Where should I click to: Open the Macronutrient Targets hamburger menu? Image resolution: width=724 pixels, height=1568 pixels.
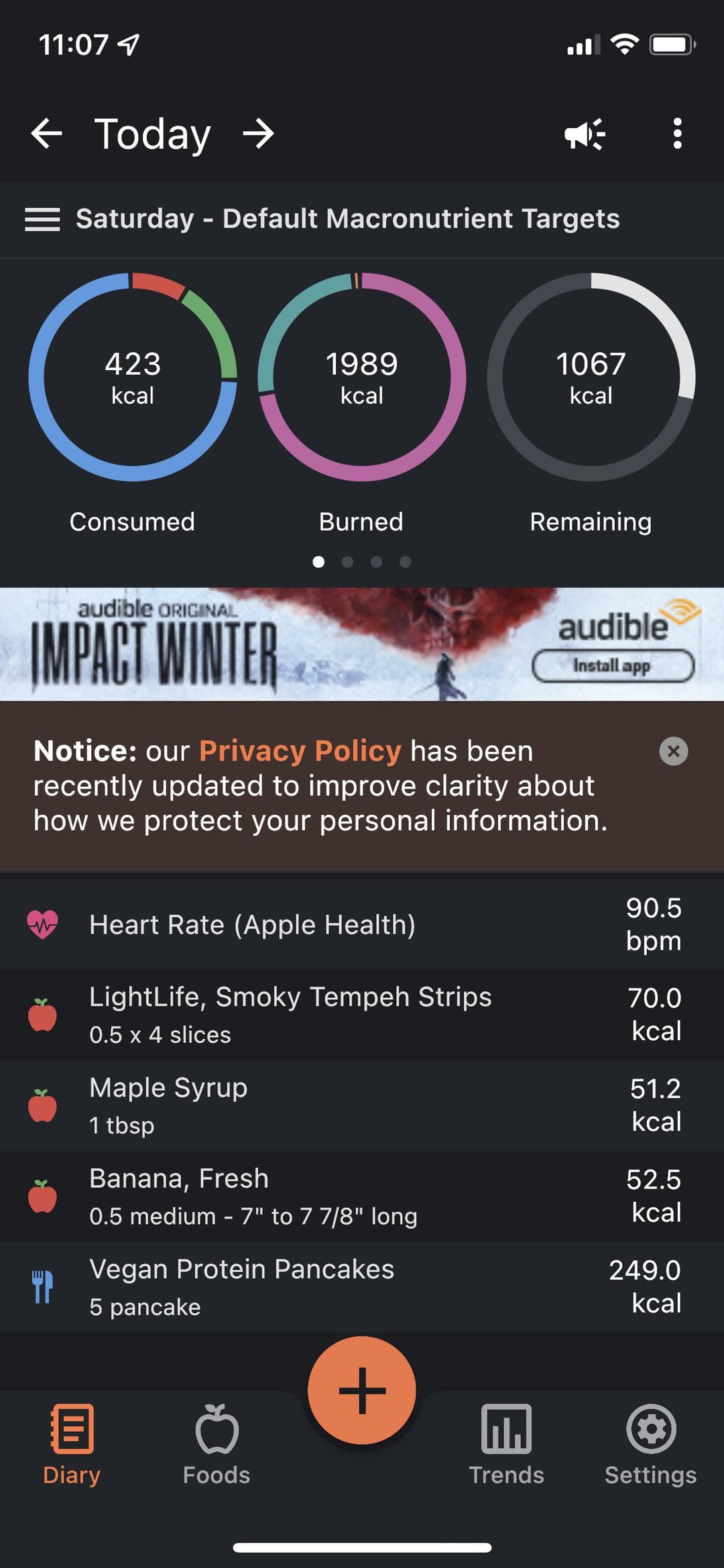[x=42, y=219]
